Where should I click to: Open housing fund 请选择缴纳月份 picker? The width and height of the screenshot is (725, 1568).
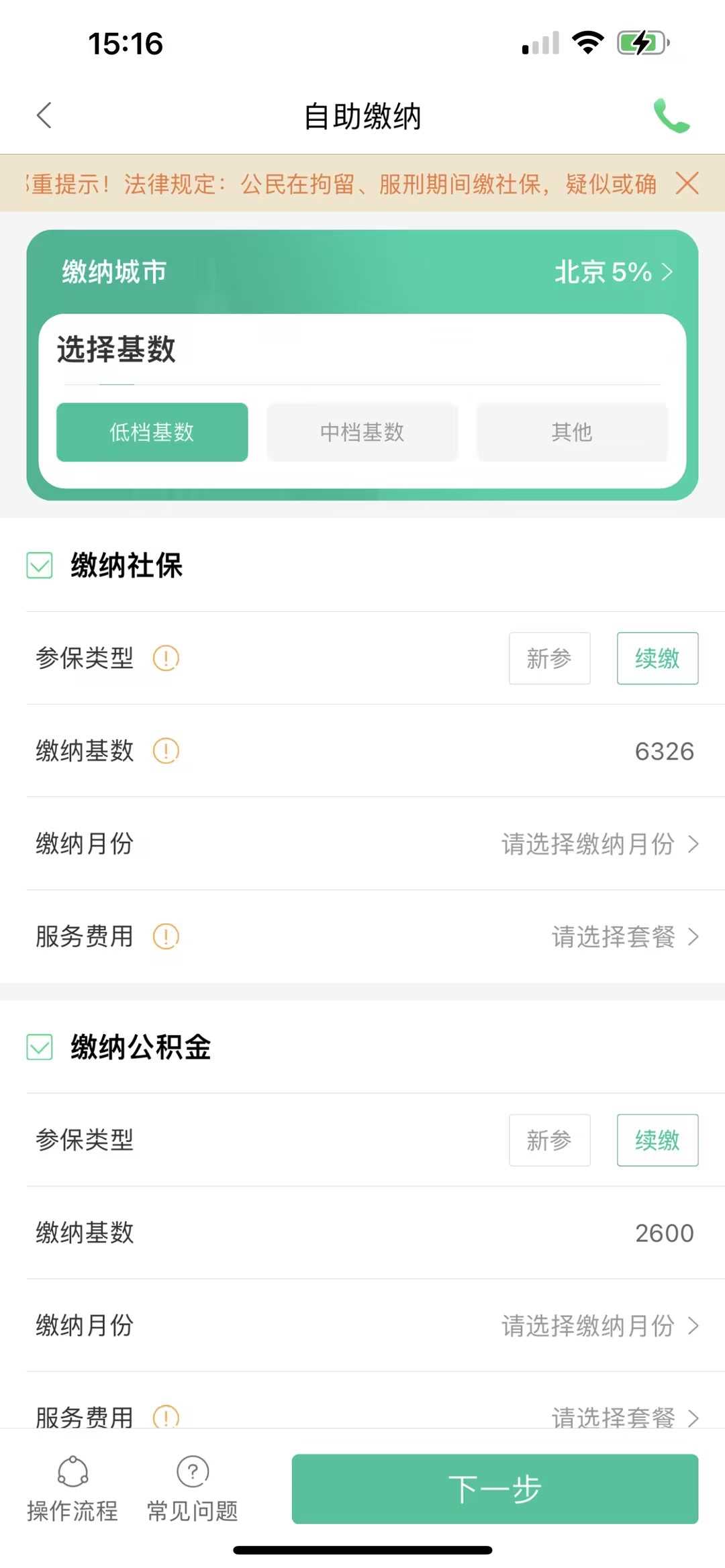[x=599, y=1325]
